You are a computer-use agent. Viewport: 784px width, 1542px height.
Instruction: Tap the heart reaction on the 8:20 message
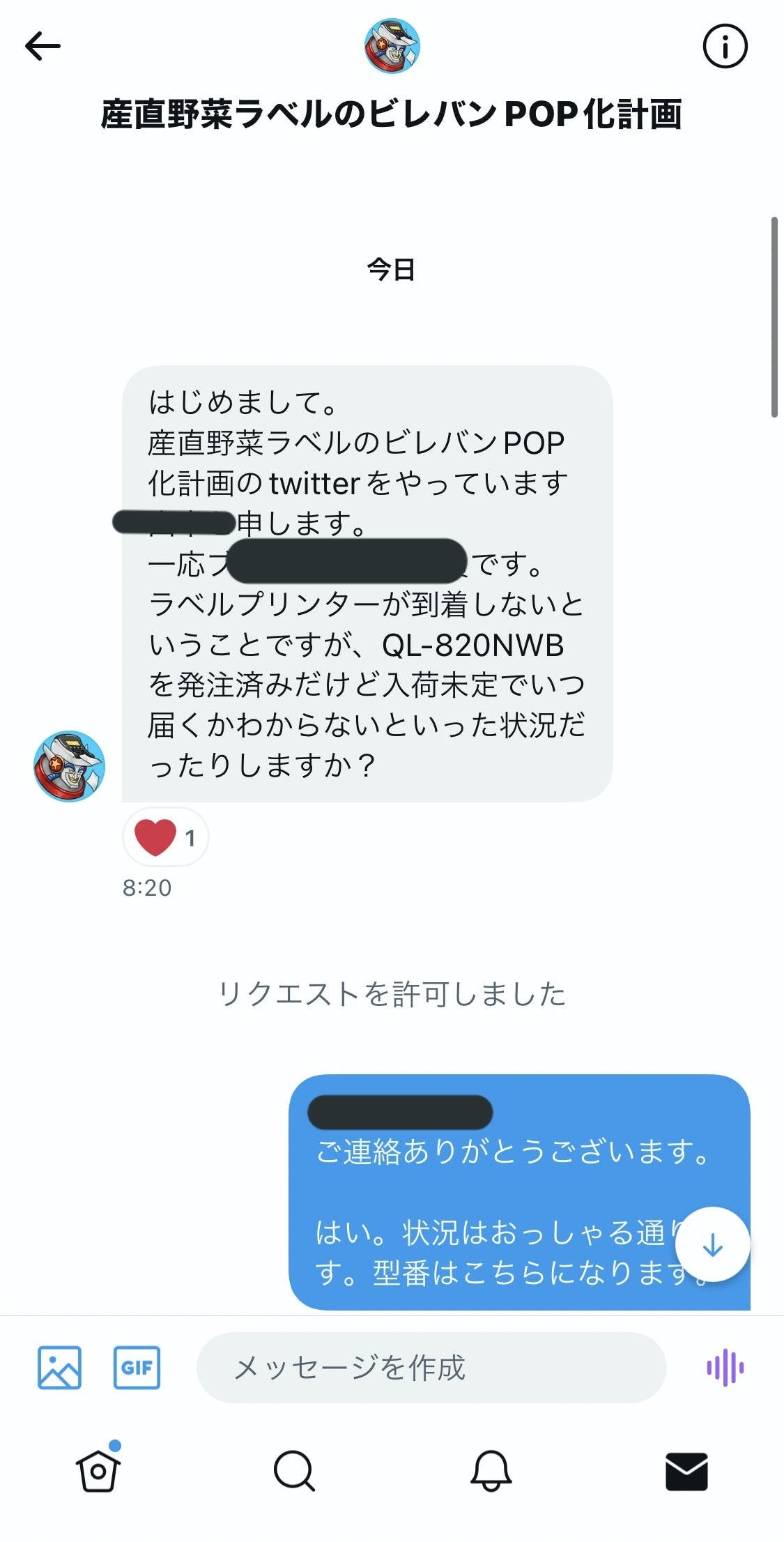click(166, 837)
